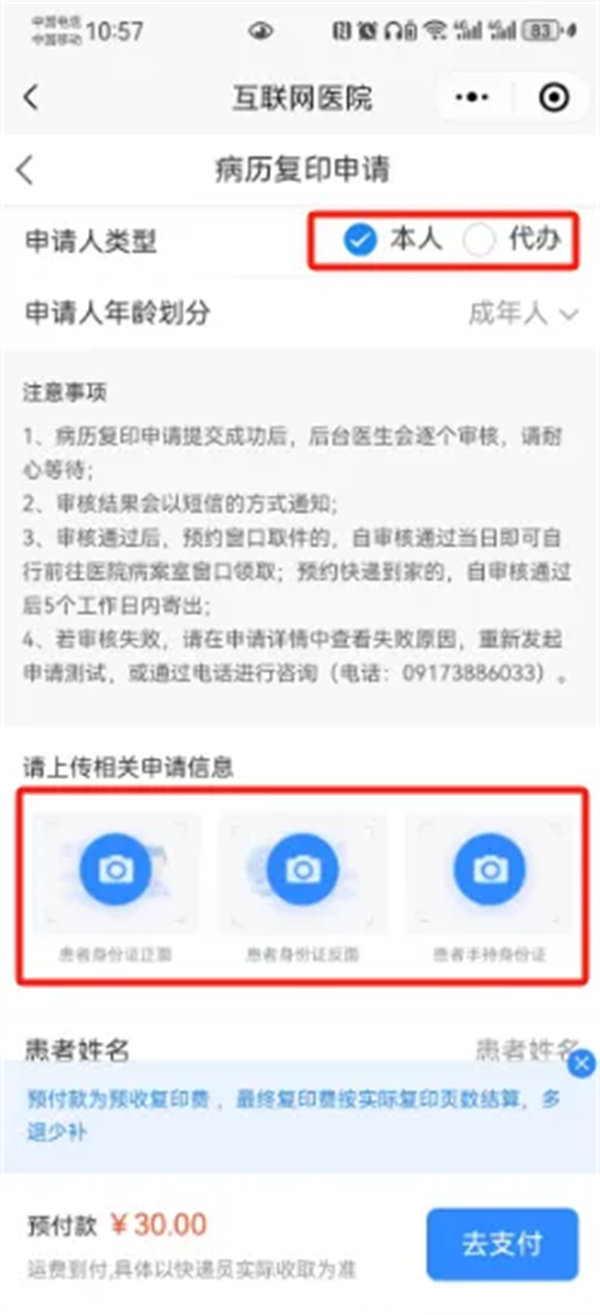
Task: Open the mini program more options menu
Action: tap(471, 97)
